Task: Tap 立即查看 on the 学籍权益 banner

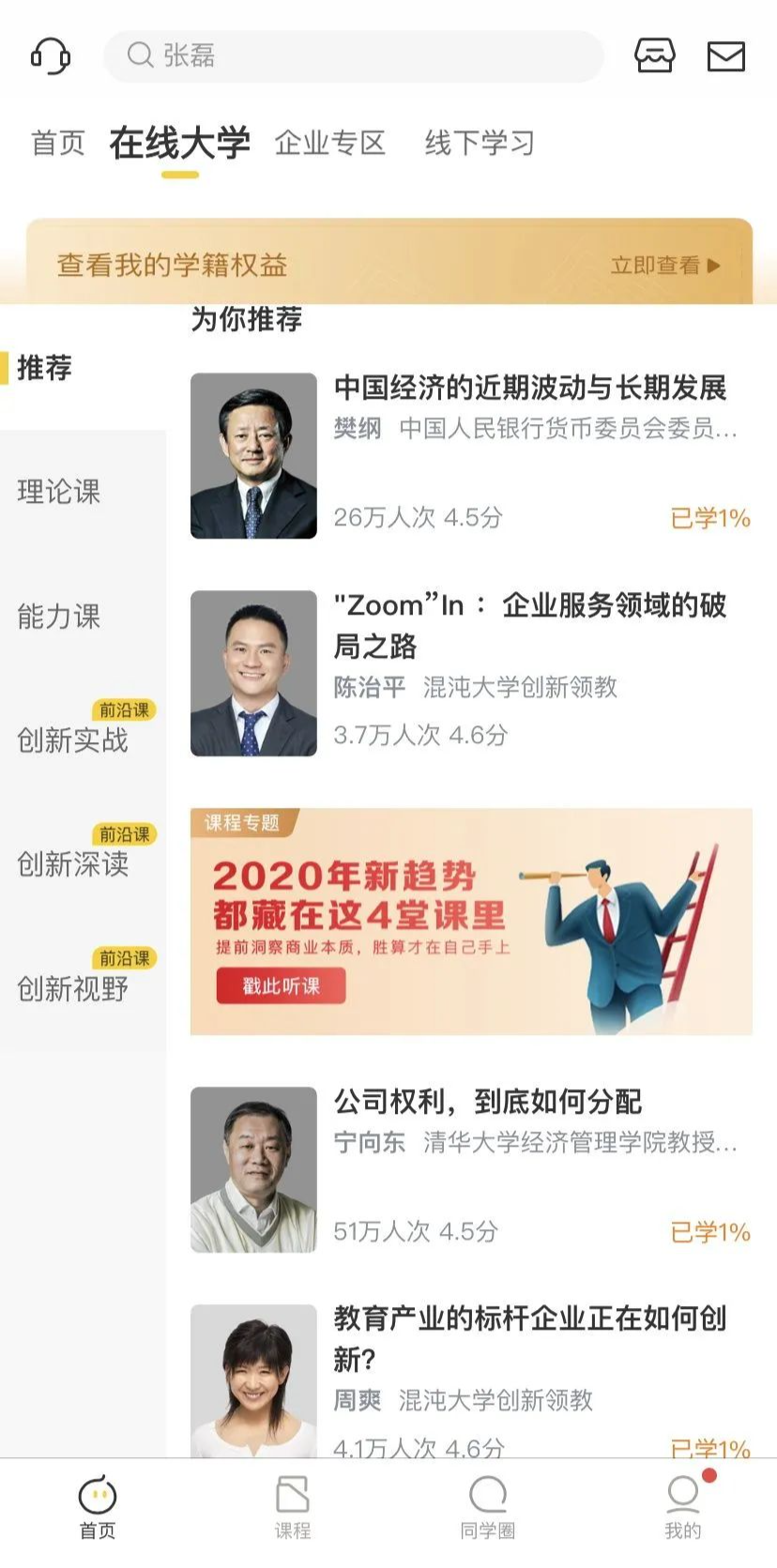Action: tap(664, 266)
